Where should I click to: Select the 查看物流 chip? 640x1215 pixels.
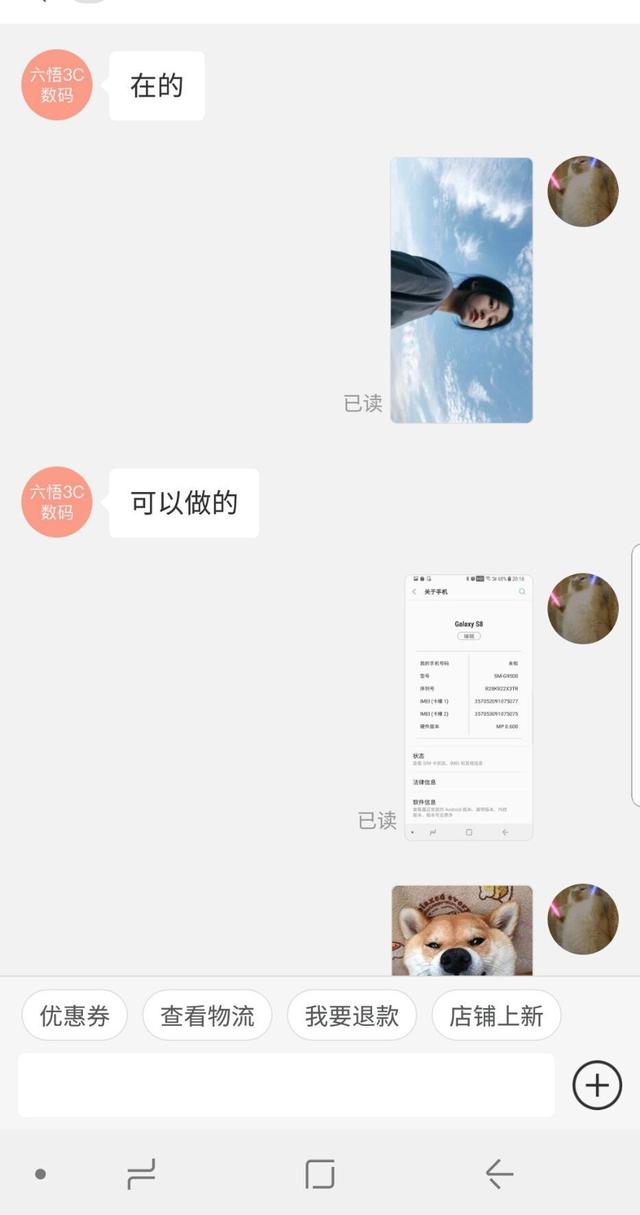click(207, 1016)
